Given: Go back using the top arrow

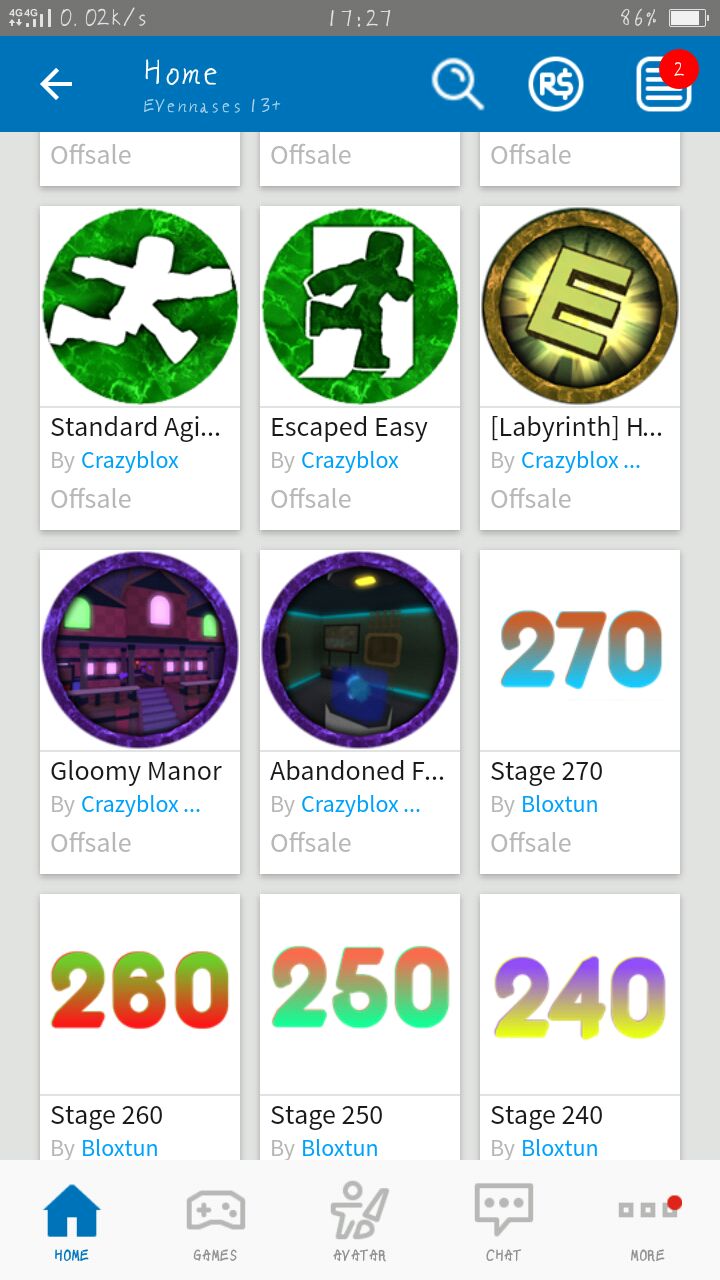Looking at the screenshot, I should (x=56, y=84).
